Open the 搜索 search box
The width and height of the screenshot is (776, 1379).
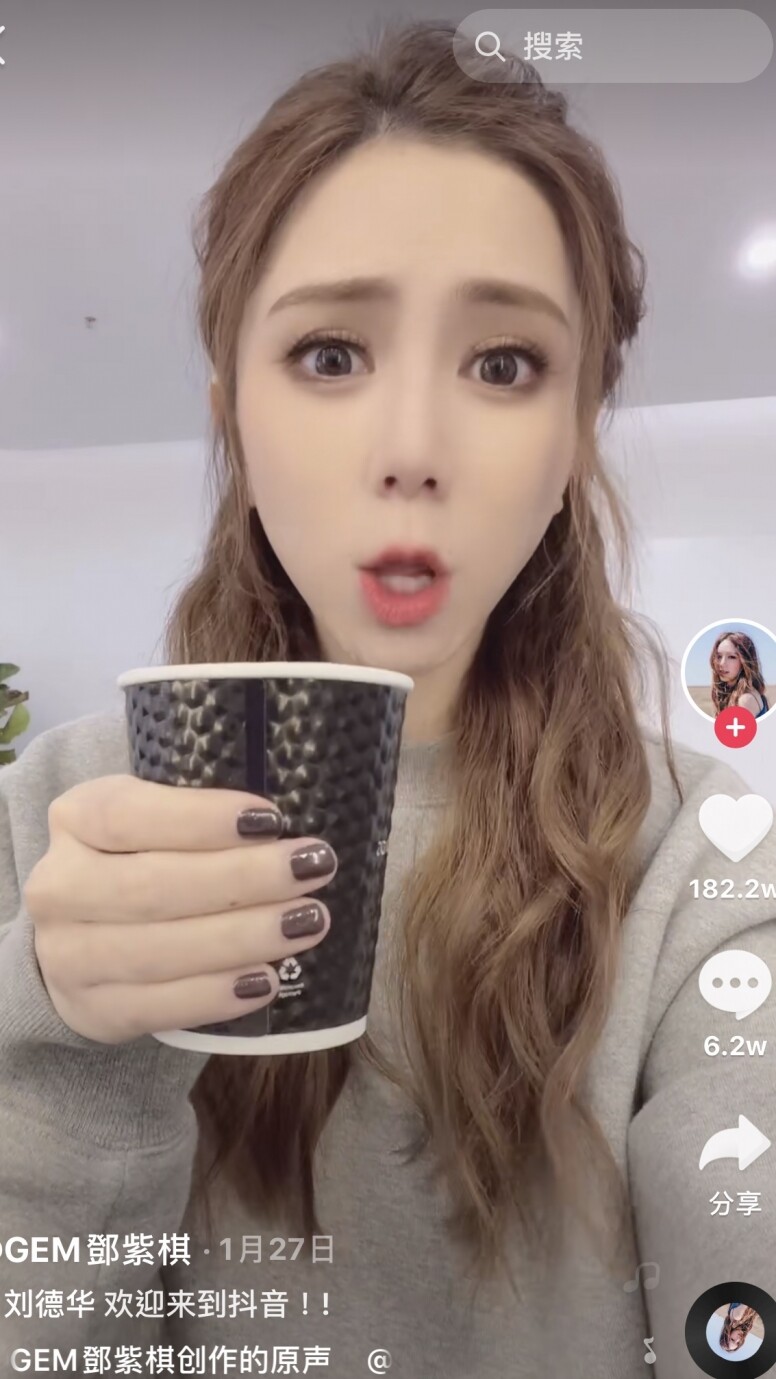pos(610,46)
